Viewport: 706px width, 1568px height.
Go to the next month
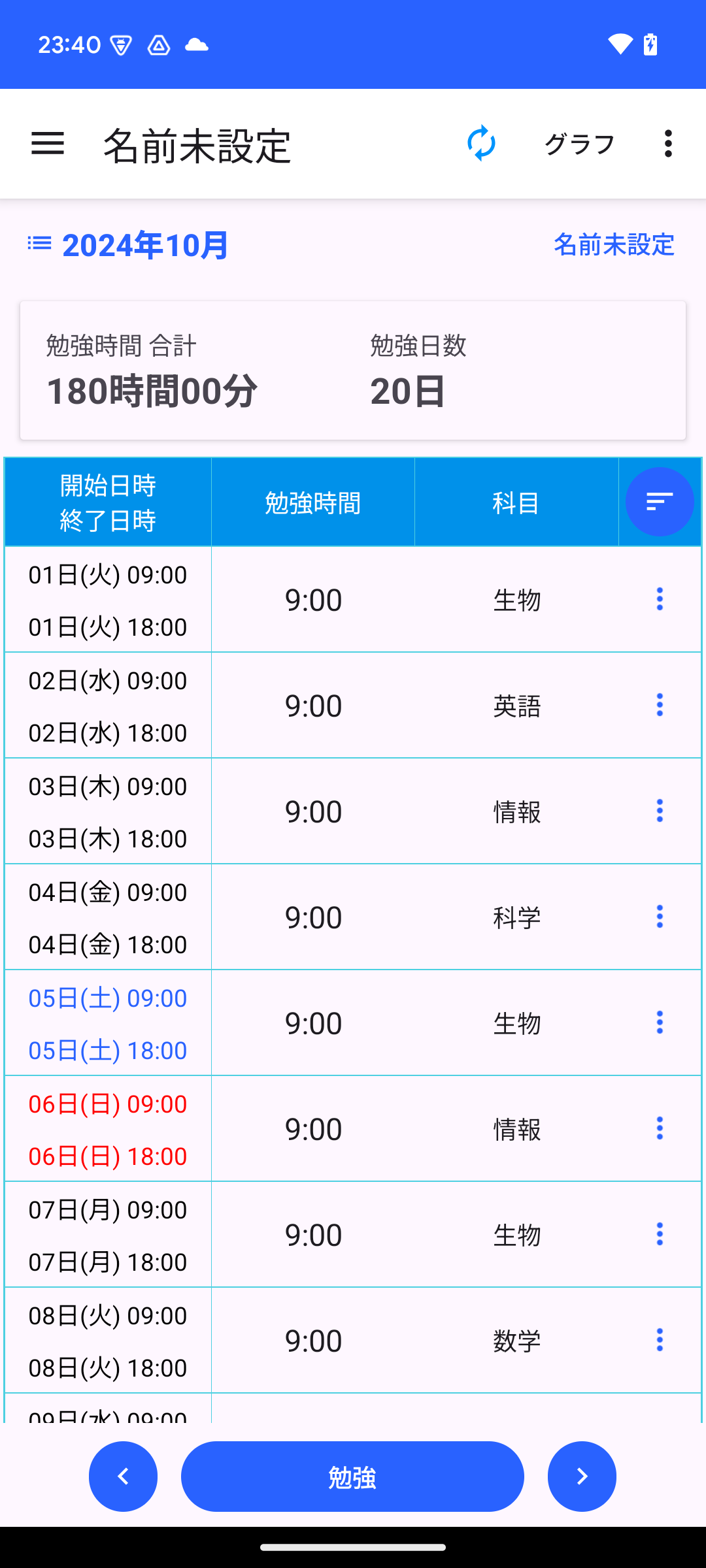pyautogui.click(x=582, y=1477)
